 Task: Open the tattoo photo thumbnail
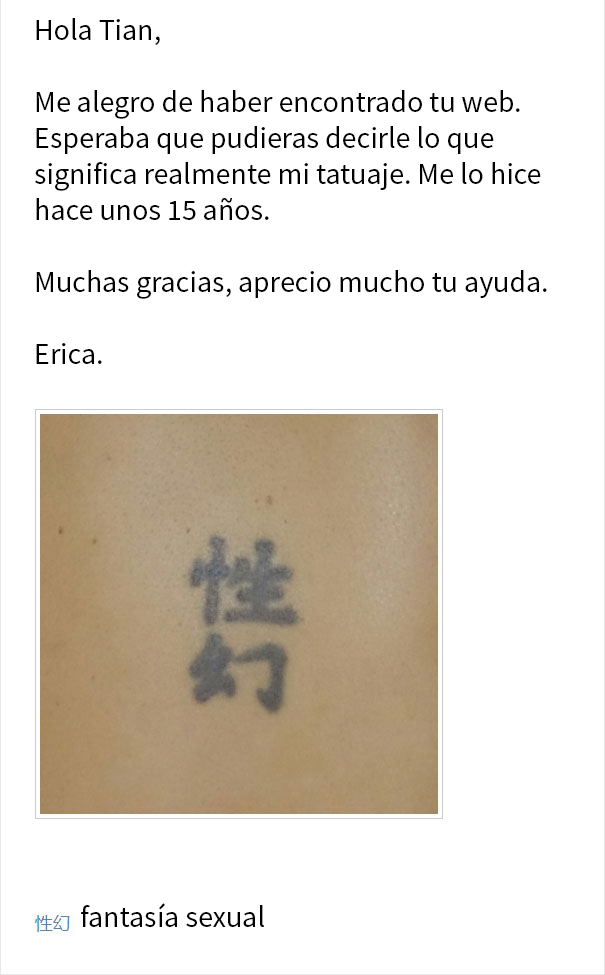[239, 614]
